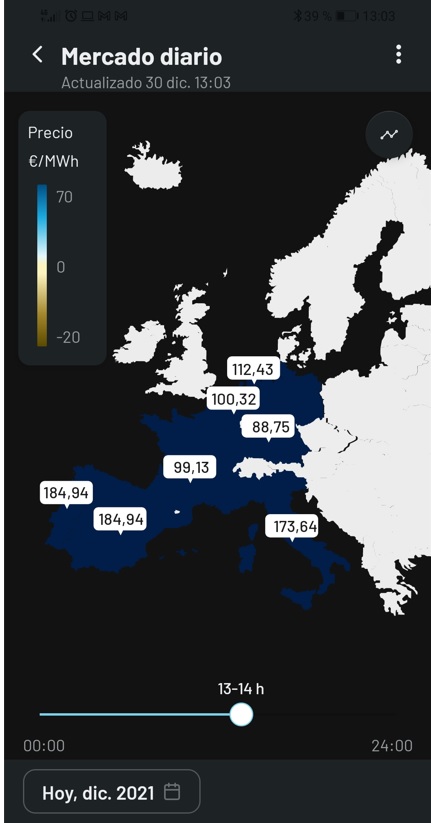Open the three-dot overflow menu
The height and width of the screenshot is (823, 431).
point(398,55)
